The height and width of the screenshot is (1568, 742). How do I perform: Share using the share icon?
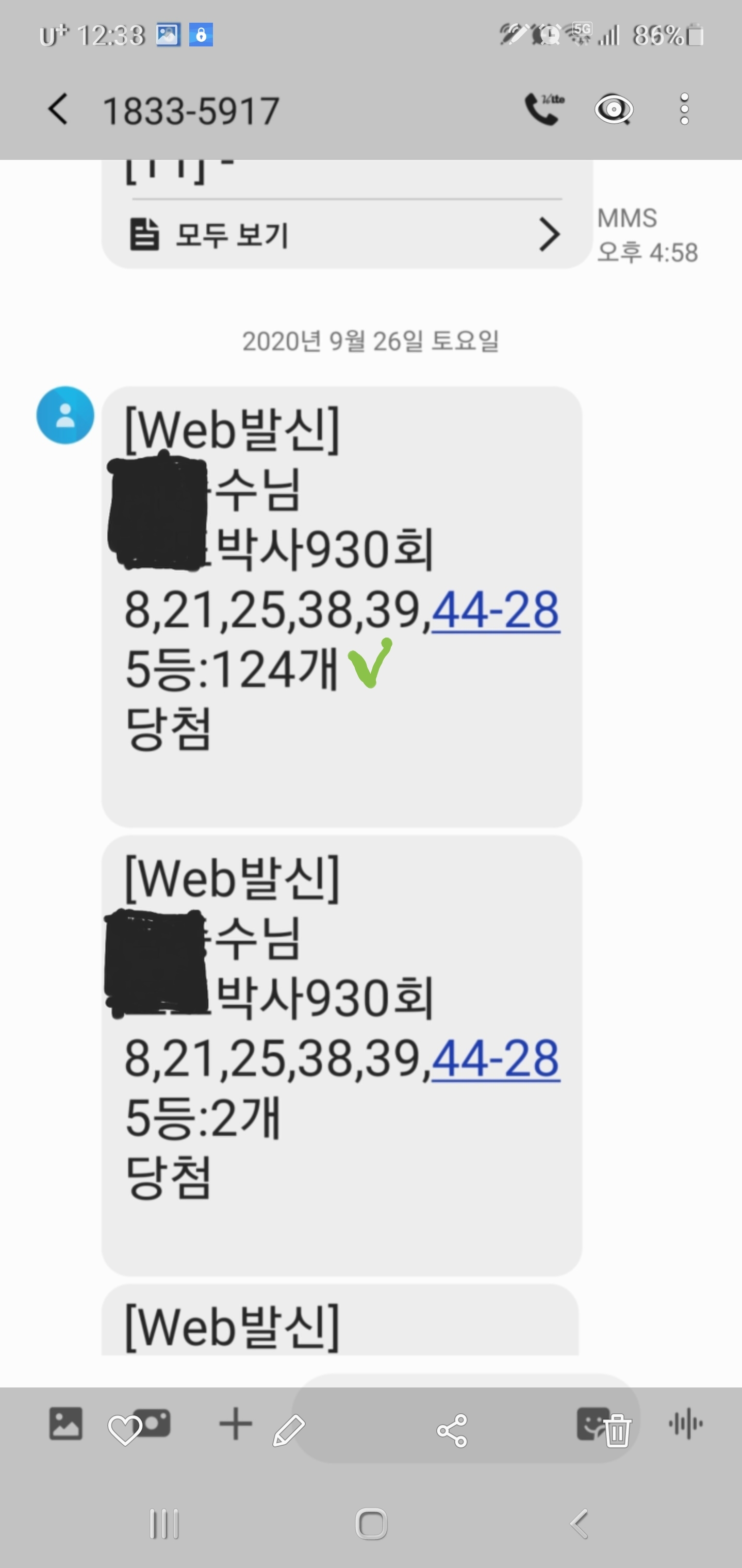452,1430
